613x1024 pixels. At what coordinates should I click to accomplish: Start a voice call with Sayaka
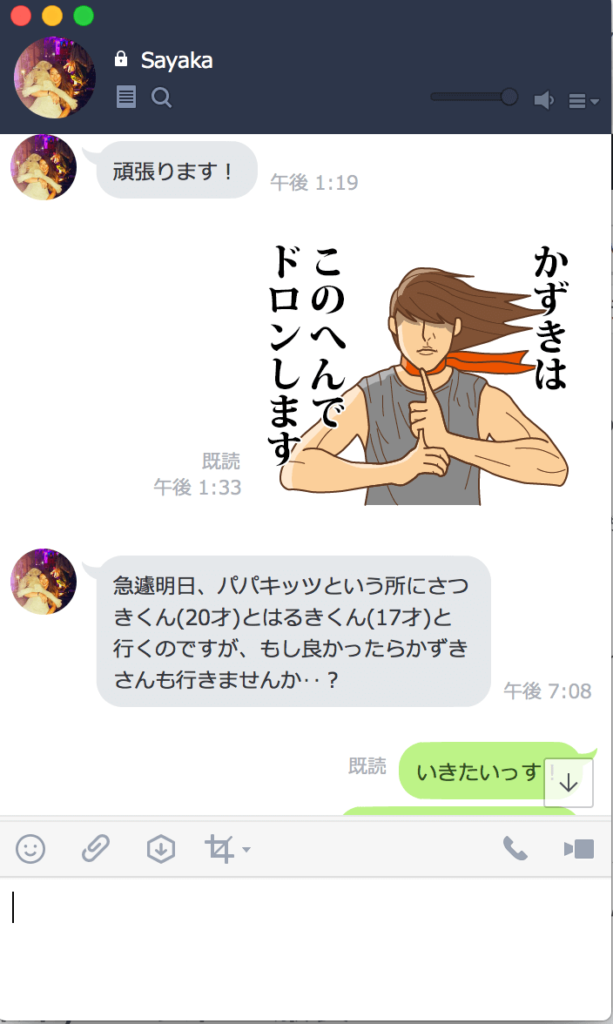point(515,849)
